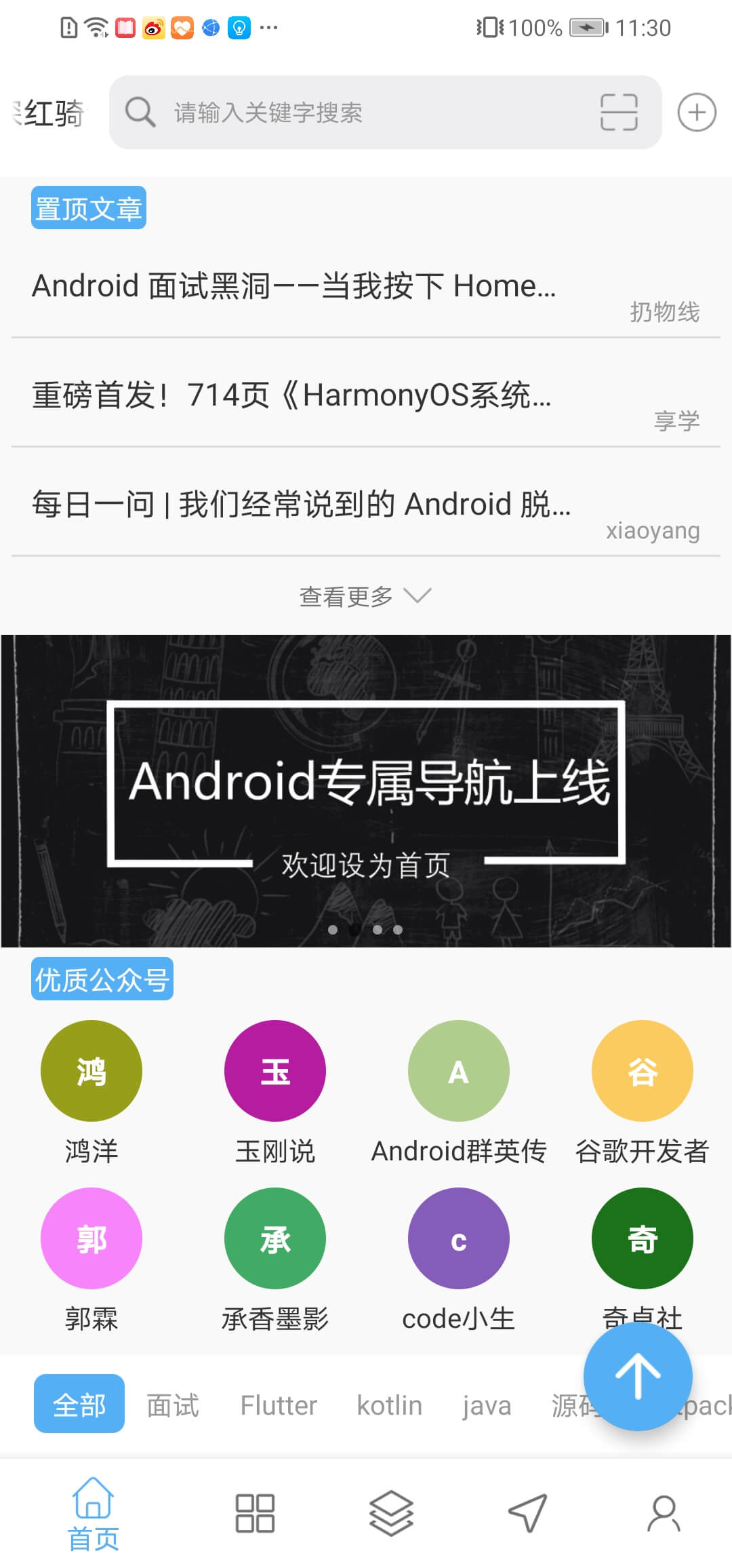Open 鸿洋 public account
732x1568 pixels.
pos(91,1072)
